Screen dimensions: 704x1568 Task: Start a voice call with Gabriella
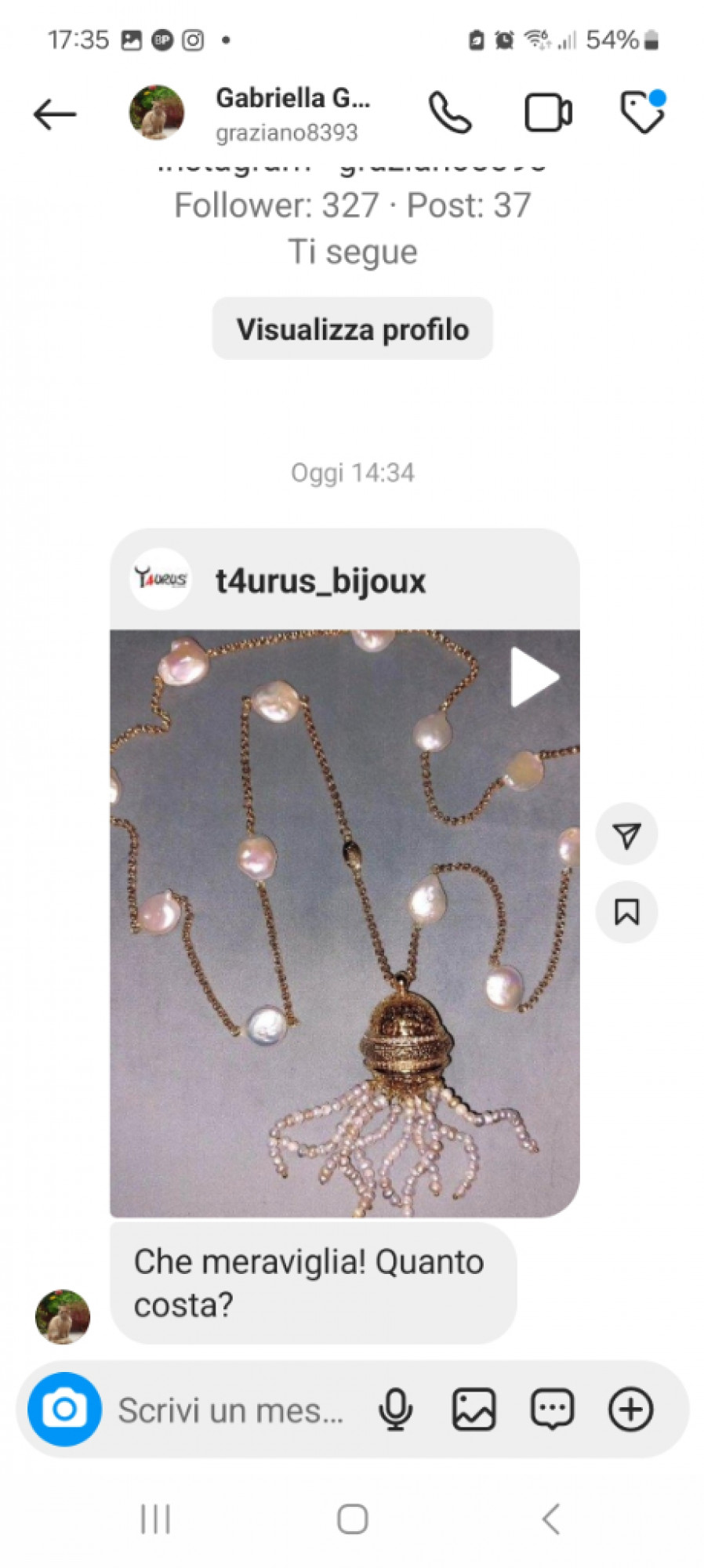click(450, 113)
